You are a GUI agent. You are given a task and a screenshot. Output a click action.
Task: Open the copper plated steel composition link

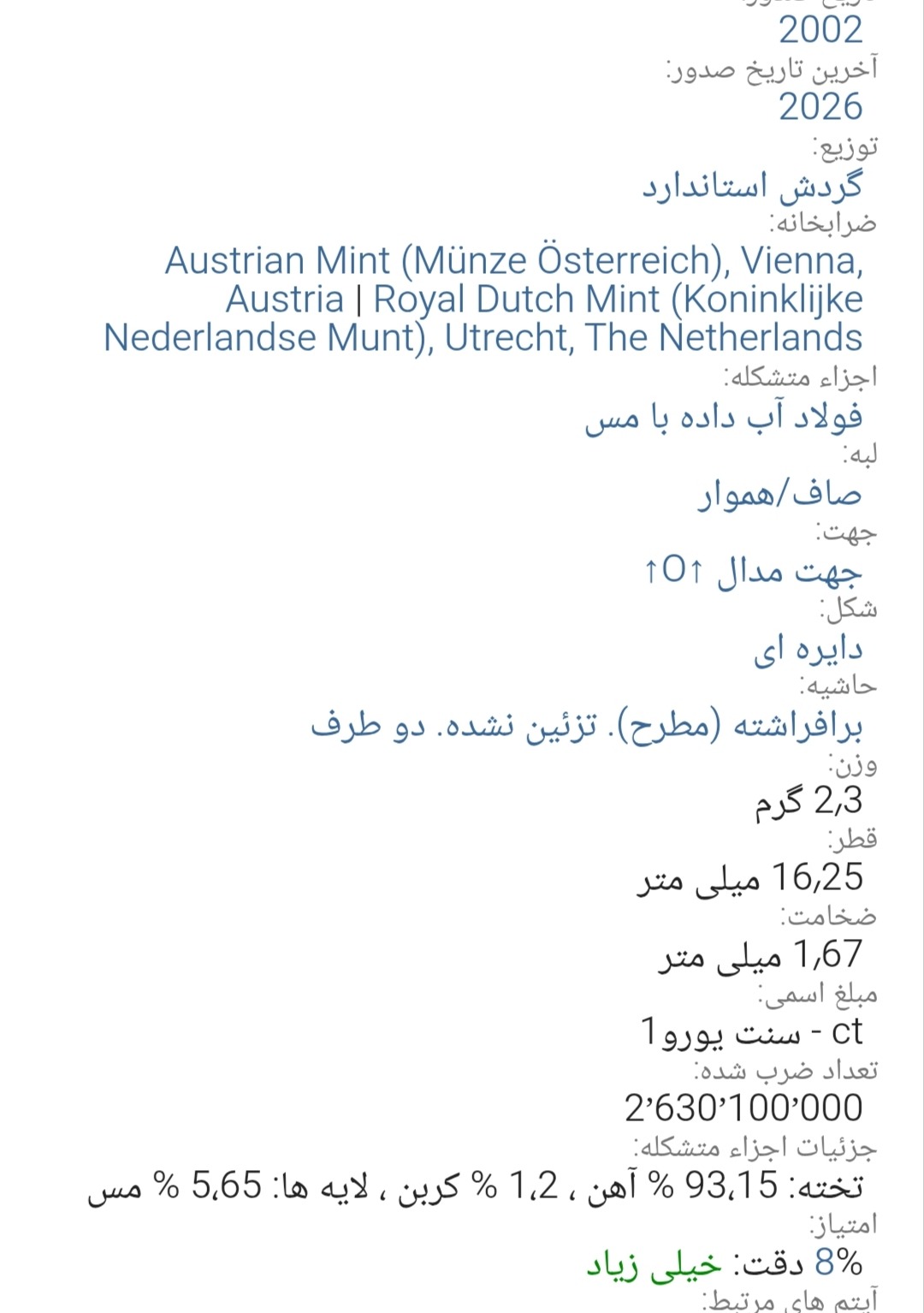point(724,417)
